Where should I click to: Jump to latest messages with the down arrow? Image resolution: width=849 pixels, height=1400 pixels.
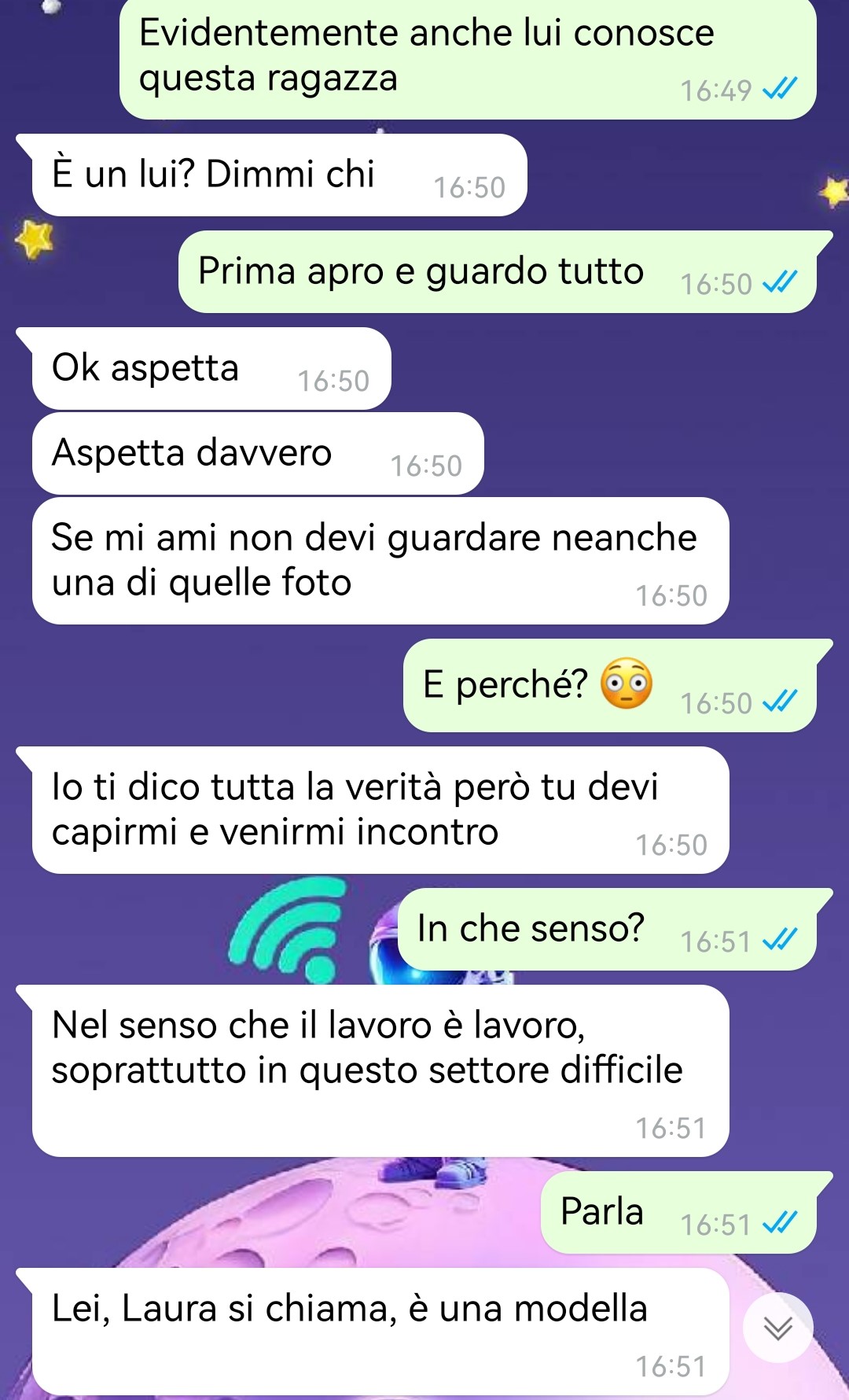tap(777, 1328)
